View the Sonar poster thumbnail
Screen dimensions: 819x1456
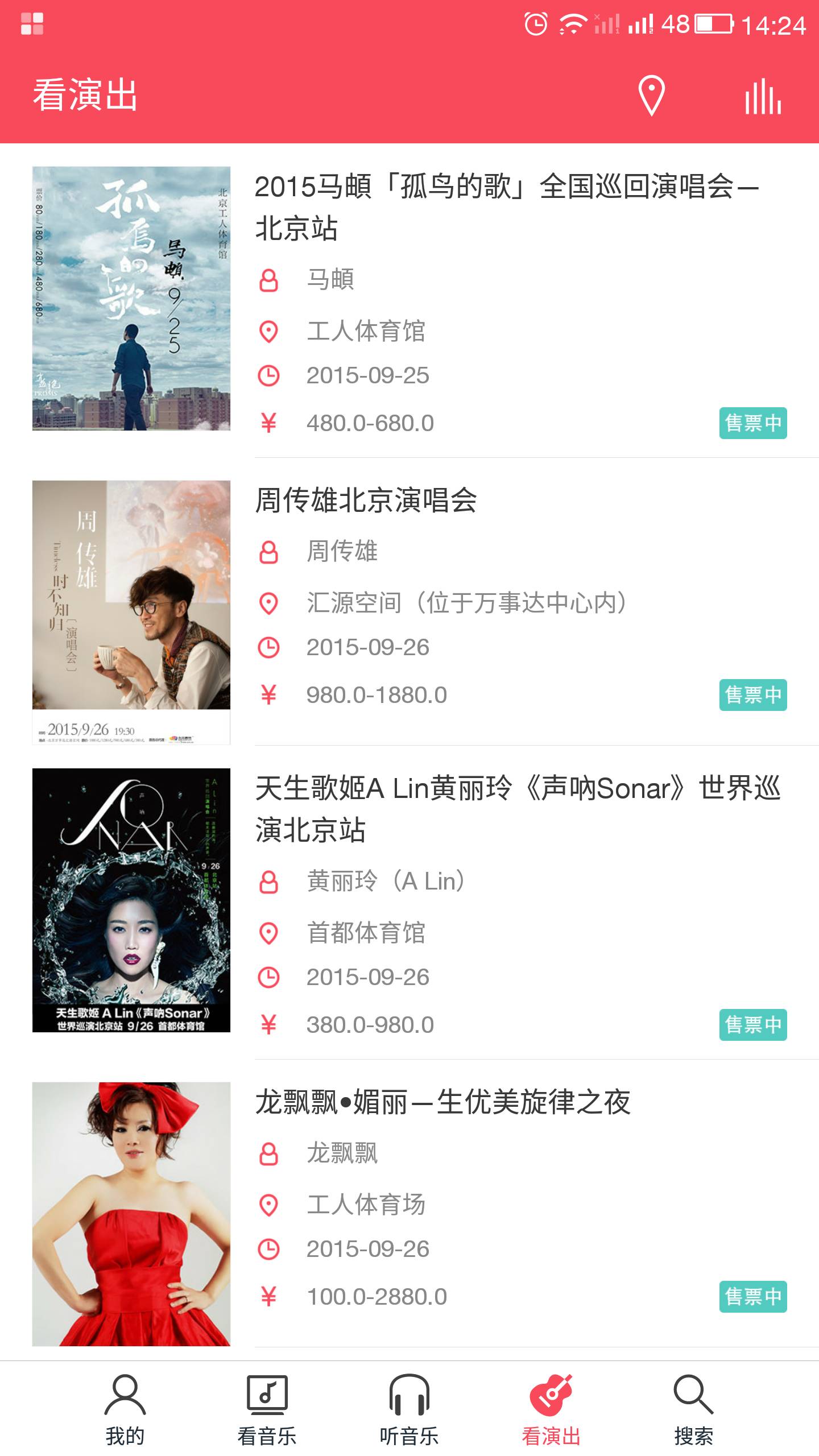[131, 900]
